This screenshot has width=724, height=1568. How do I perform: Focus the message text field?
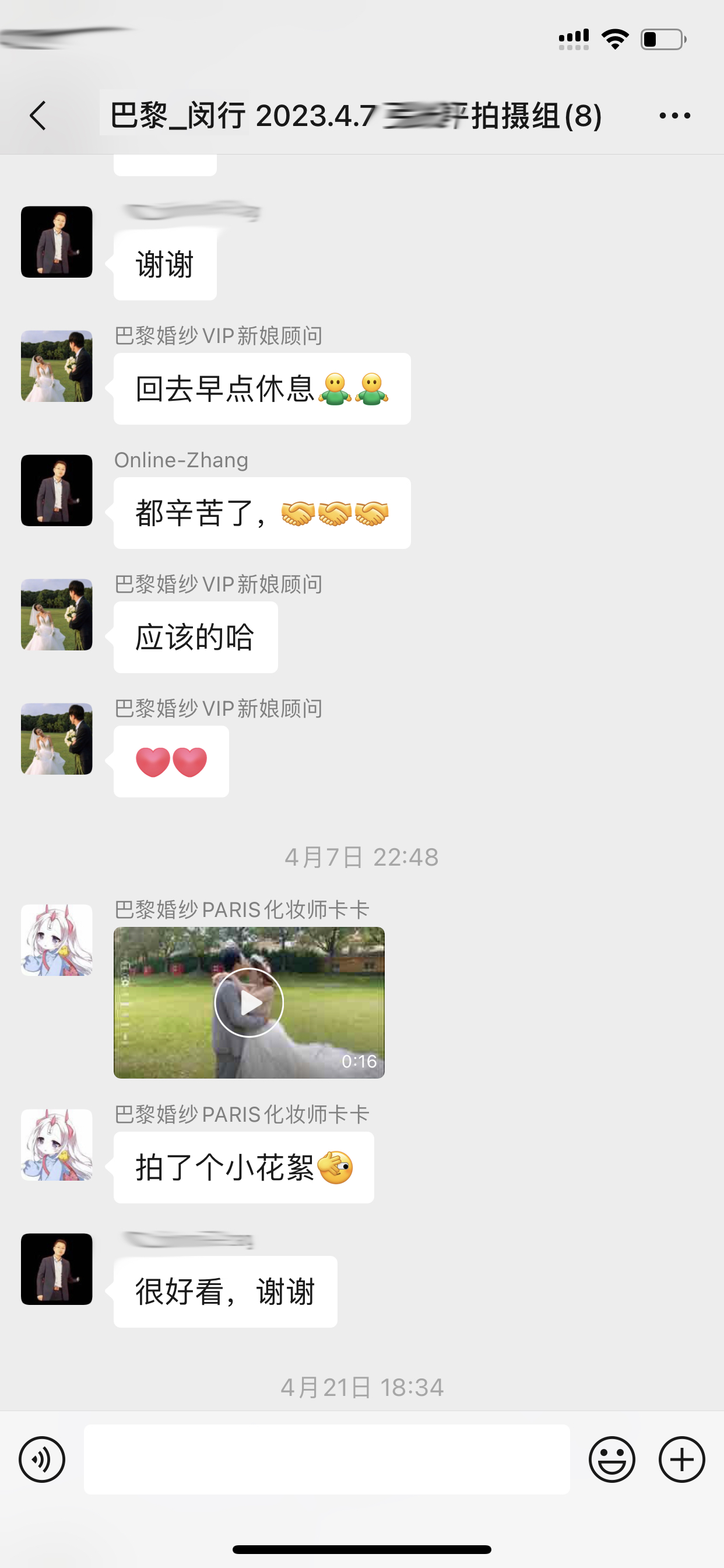[x=326, y=1459]
